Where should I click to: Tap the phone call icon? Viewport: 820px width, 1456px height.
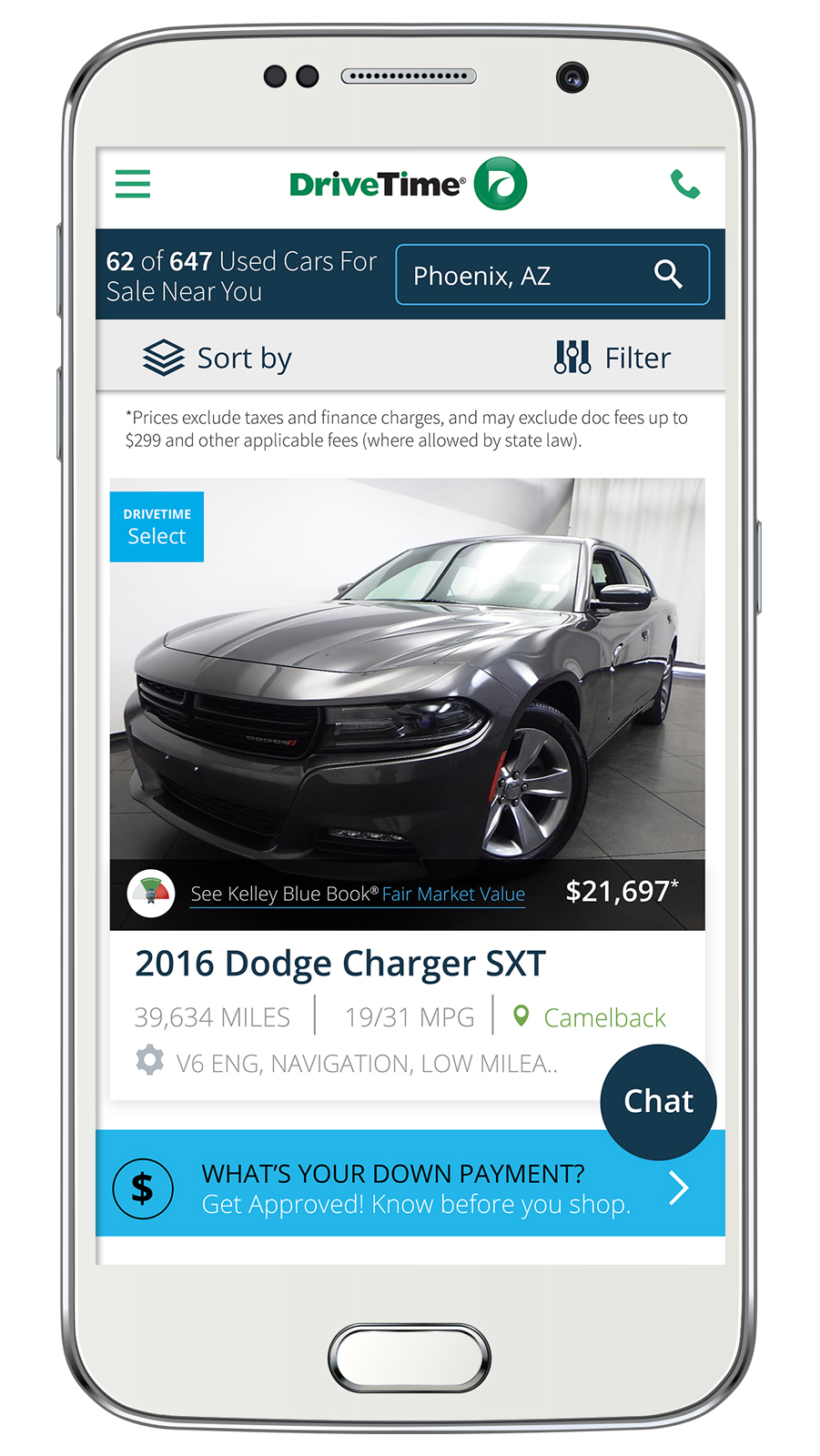pyautogui.click(x=684, y=184)
